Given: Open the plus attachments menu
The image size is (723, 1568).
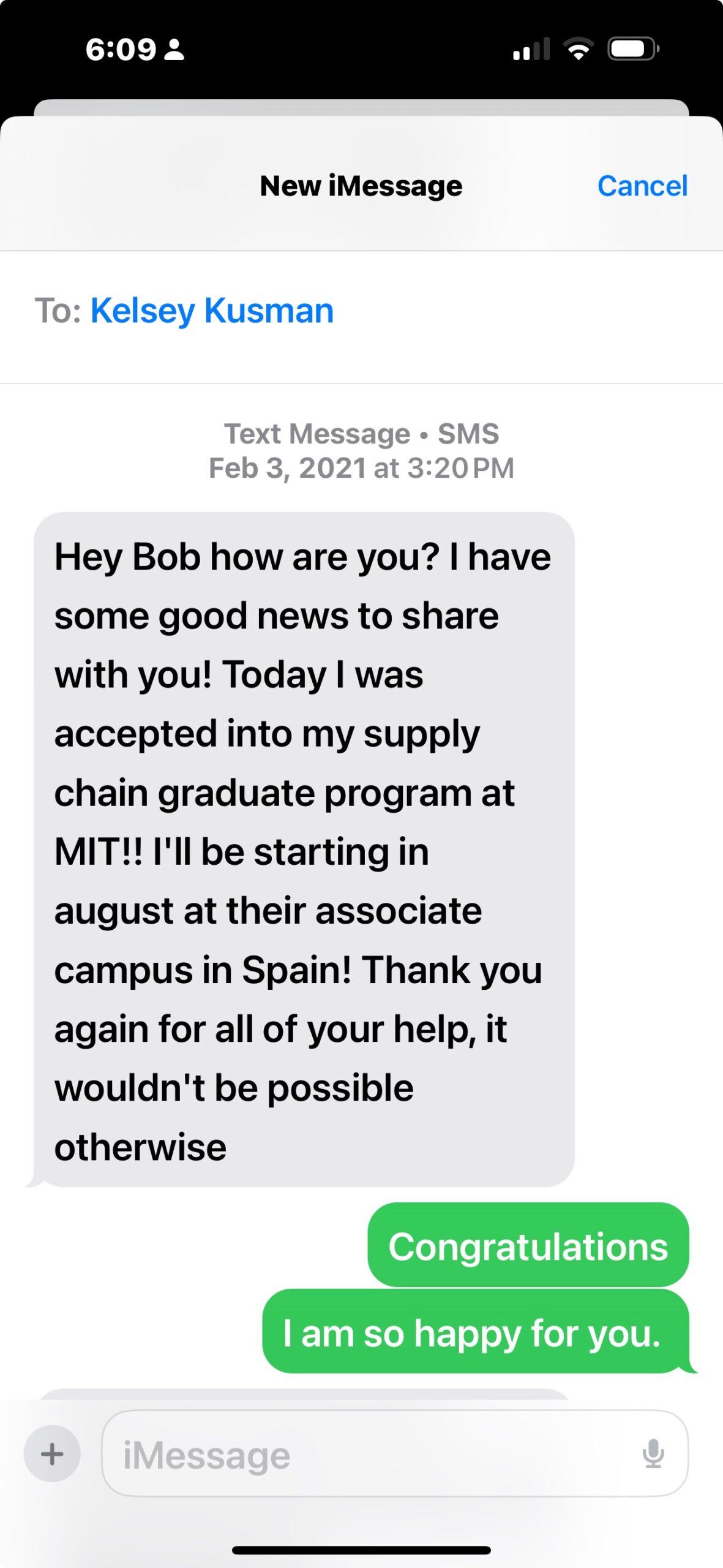Looking at the screenshot, I should coord(52,1453).
